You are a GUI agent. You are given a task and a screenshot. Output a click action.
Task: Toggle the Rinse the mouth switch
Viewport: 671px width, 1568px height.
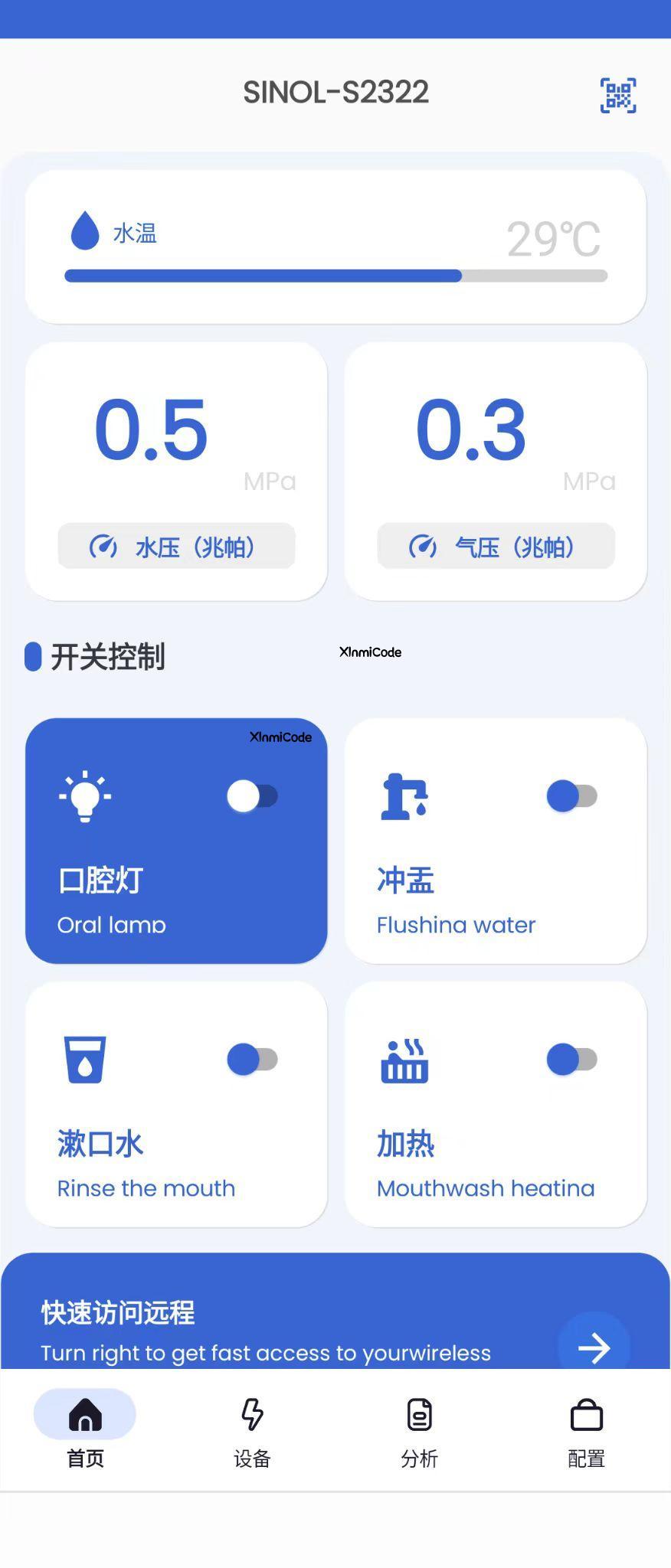[253, 1059]
